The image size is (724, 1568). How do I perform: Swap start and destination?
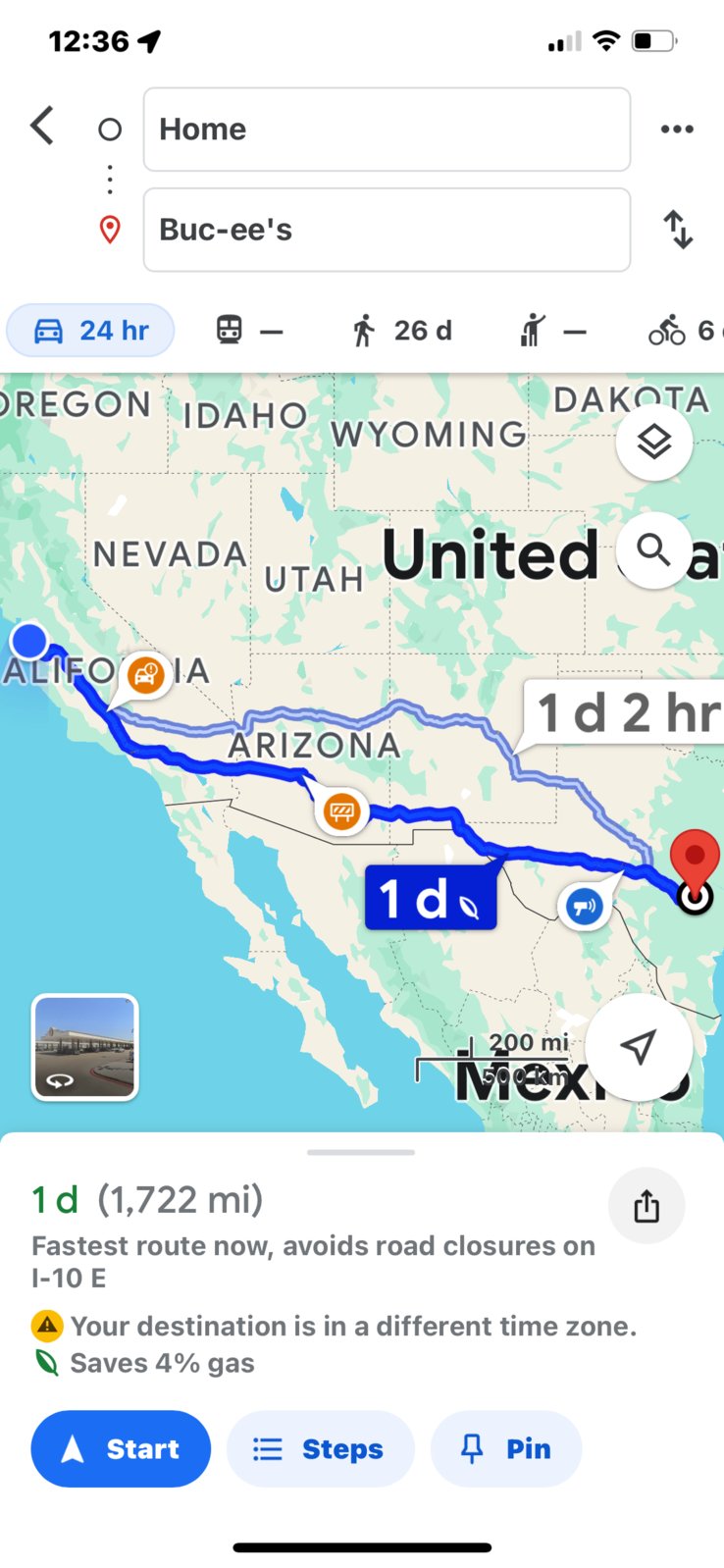click(x=678, y=230)
